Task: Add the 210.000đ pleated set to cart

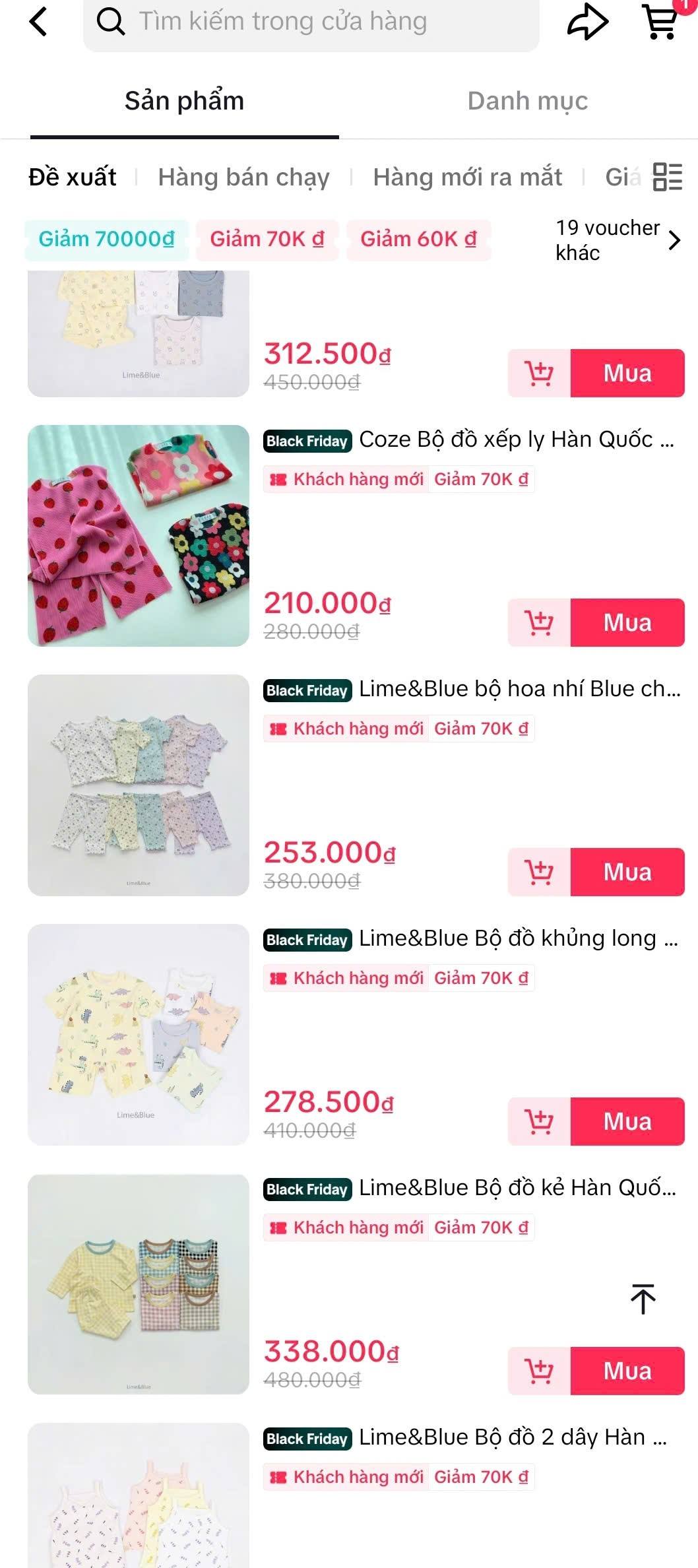Action: point(539,621)
